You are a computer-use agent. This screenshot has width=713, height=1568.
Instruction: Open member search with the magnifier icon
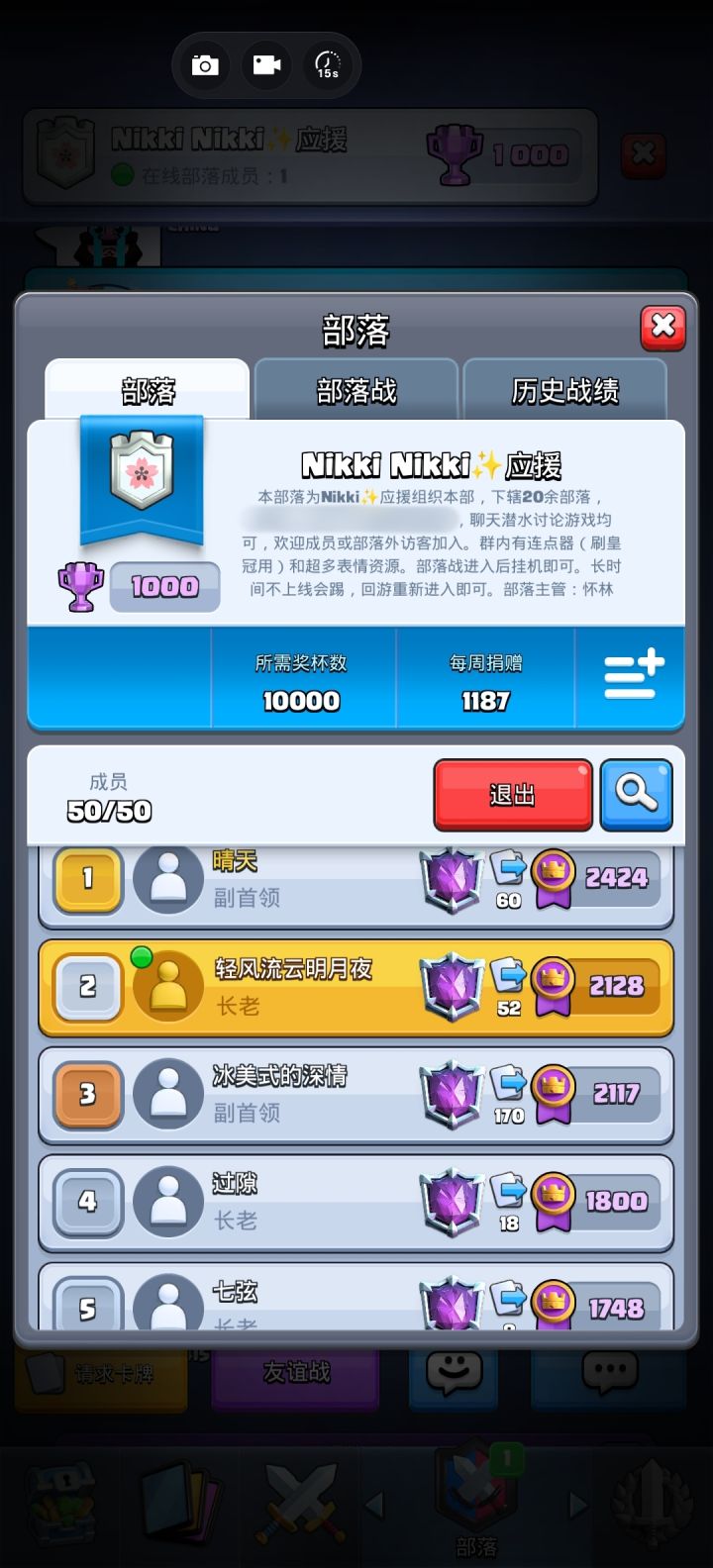tap(637, 793)
